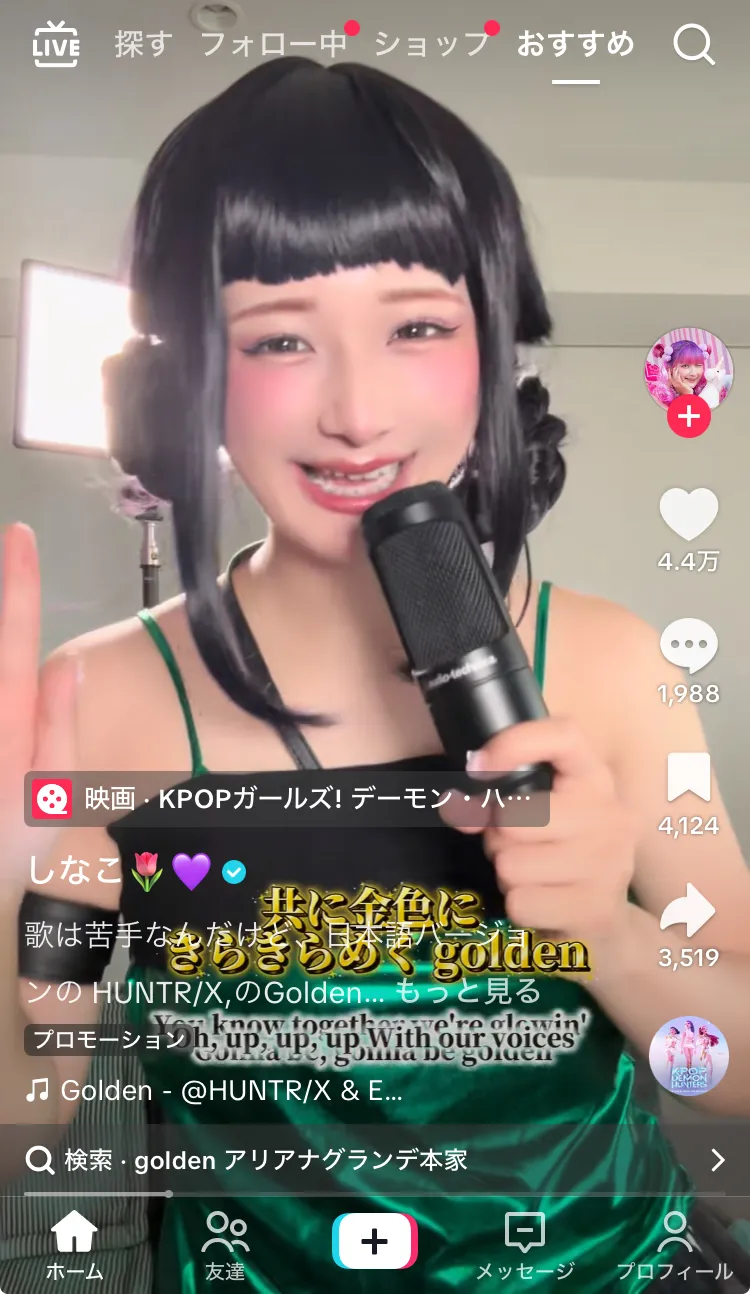Switch to the フォロー中 tab
750x1294 pixels.
(x=274, y=44)
